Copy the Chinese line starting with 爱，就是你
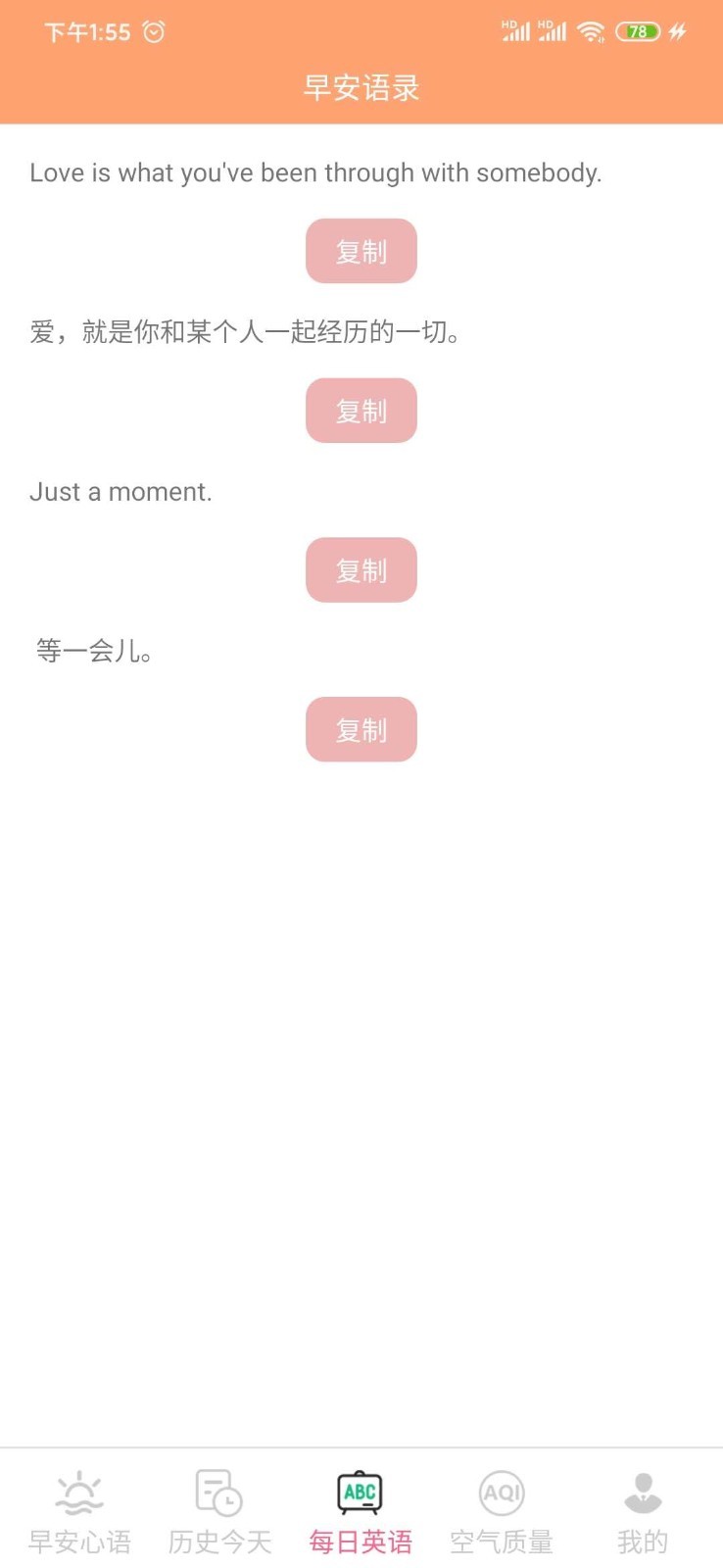 tap(361, 411)
